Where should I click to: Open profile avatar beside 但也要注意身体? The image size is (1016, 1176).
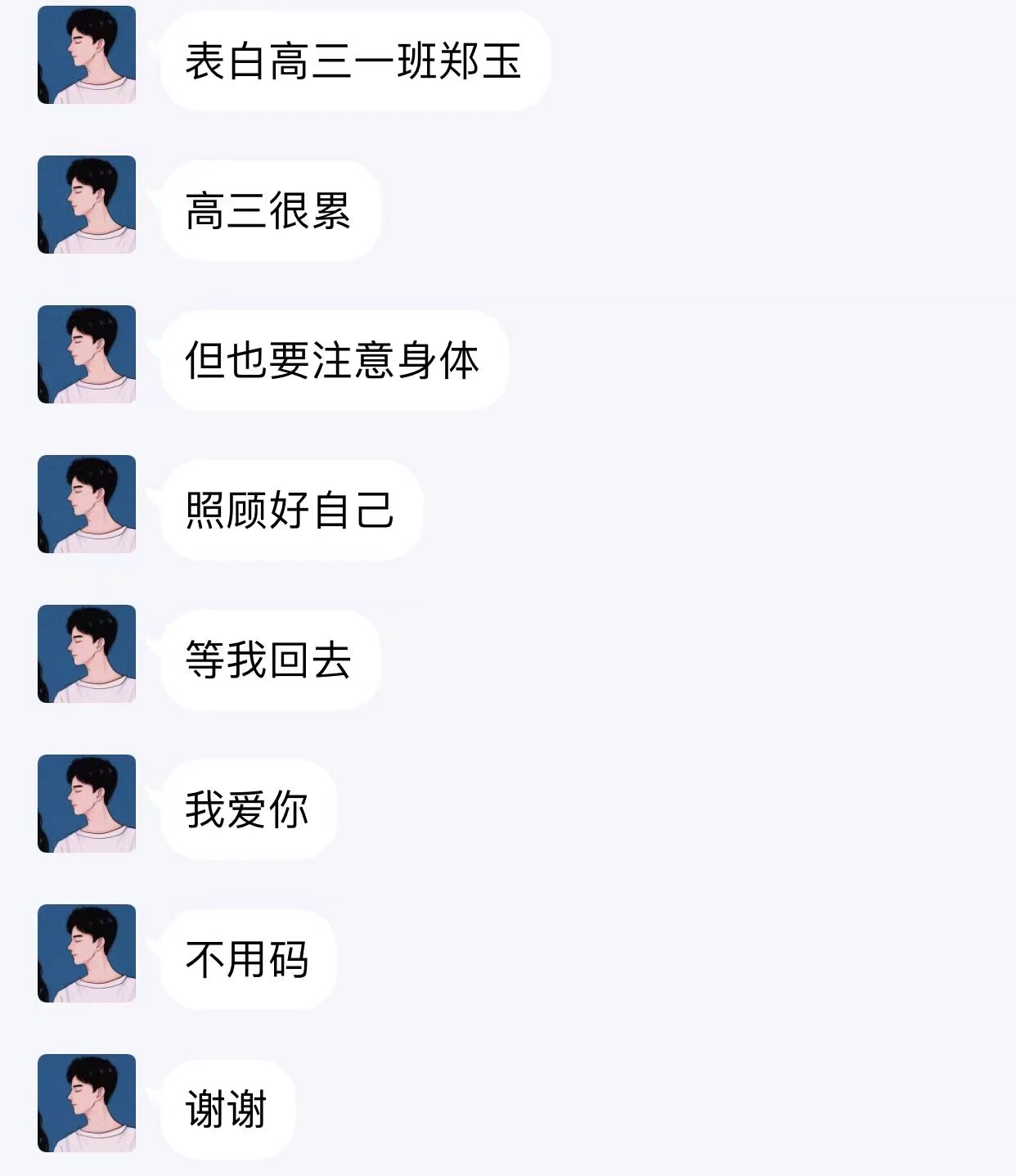coord(87,354)
